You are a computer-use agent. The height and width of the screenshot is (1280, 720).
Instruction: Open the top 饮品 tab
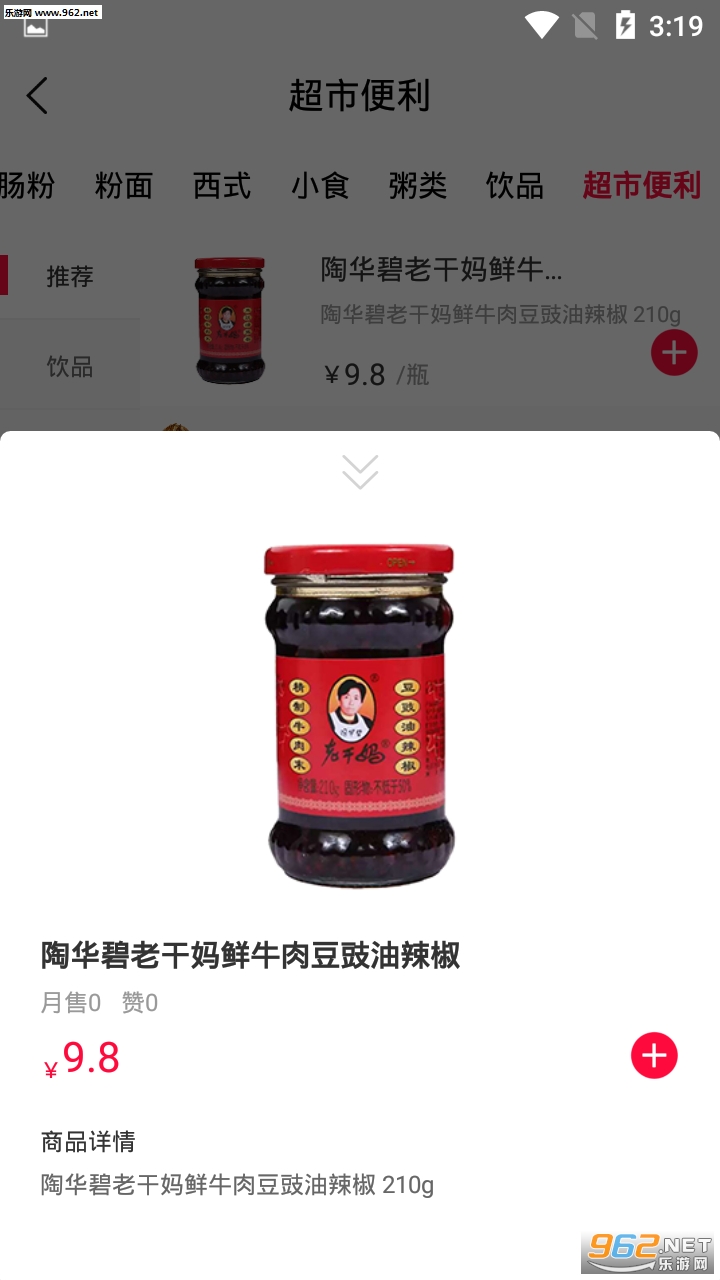514,185
